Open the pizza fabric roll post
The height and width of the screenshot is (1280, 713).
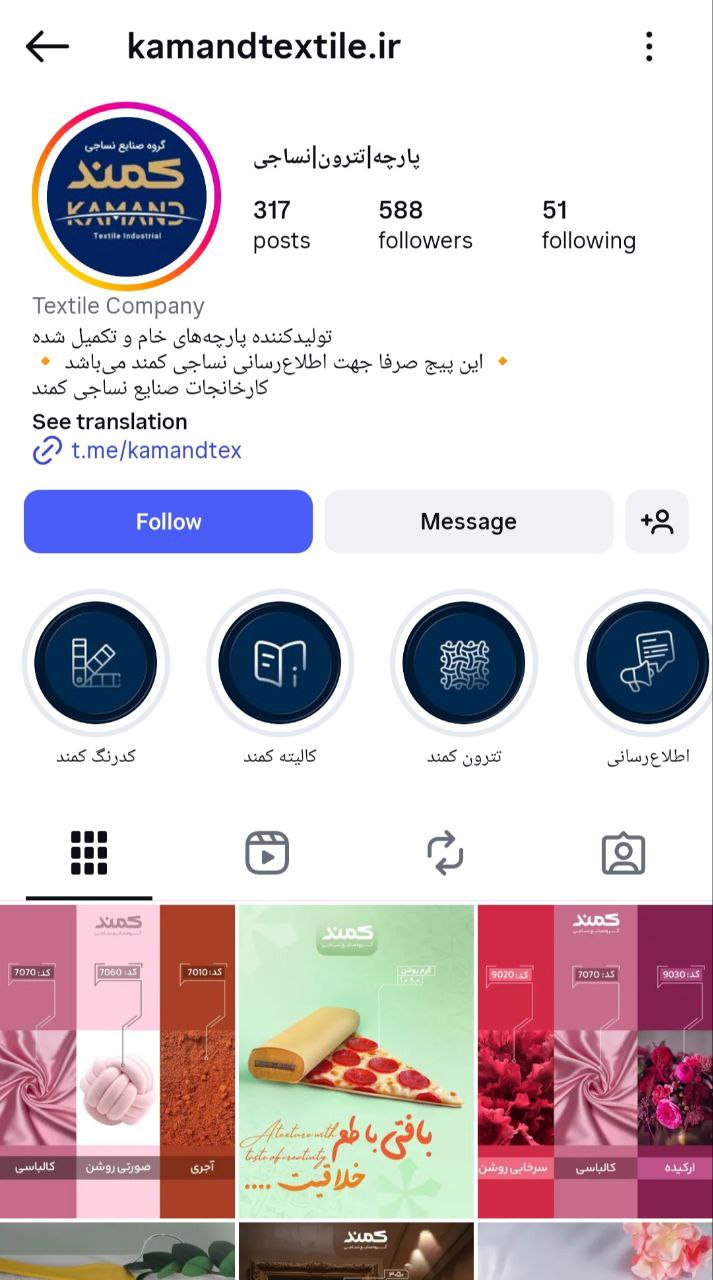(x=356, y=1060)
